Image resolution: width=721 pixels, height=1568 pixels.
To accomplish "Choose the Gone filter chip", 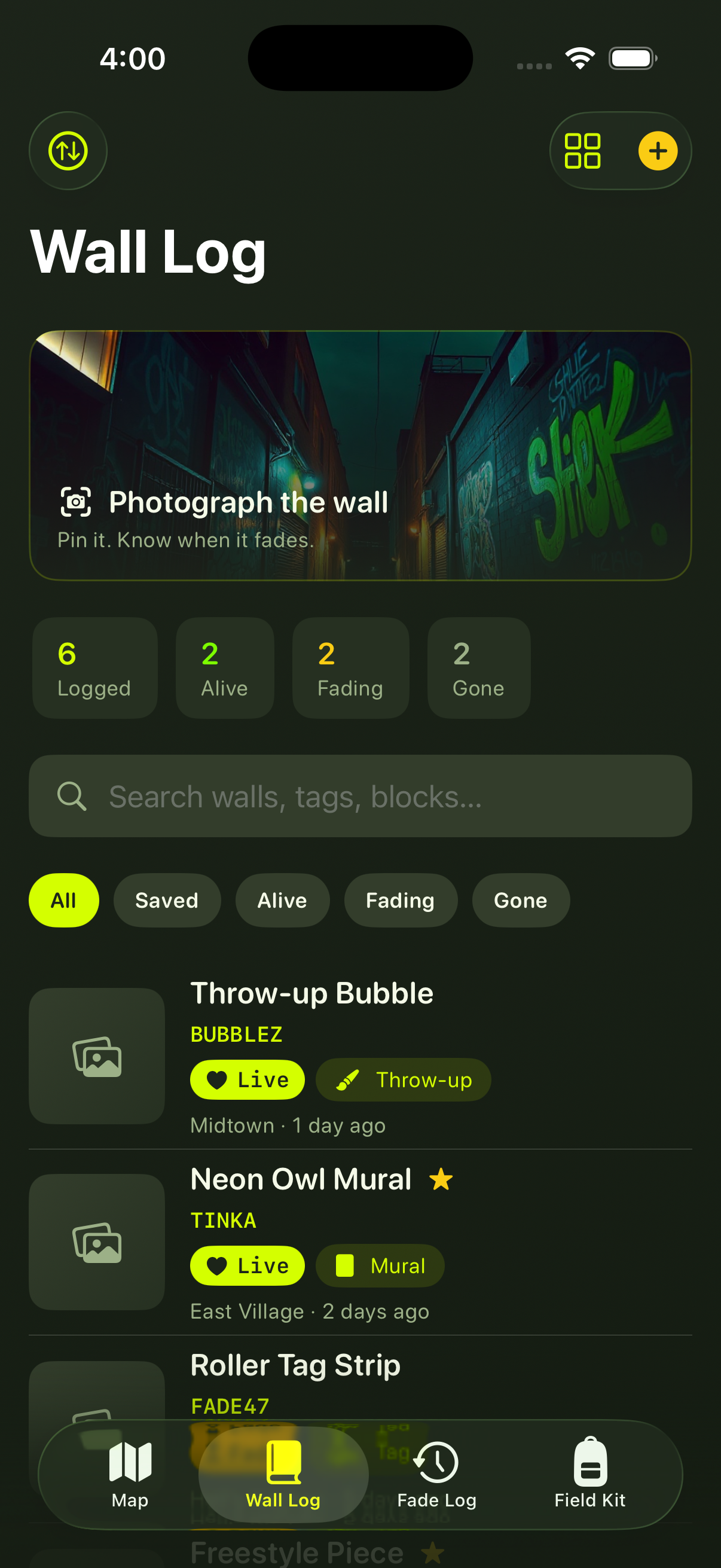I will (x=521, y=899).
